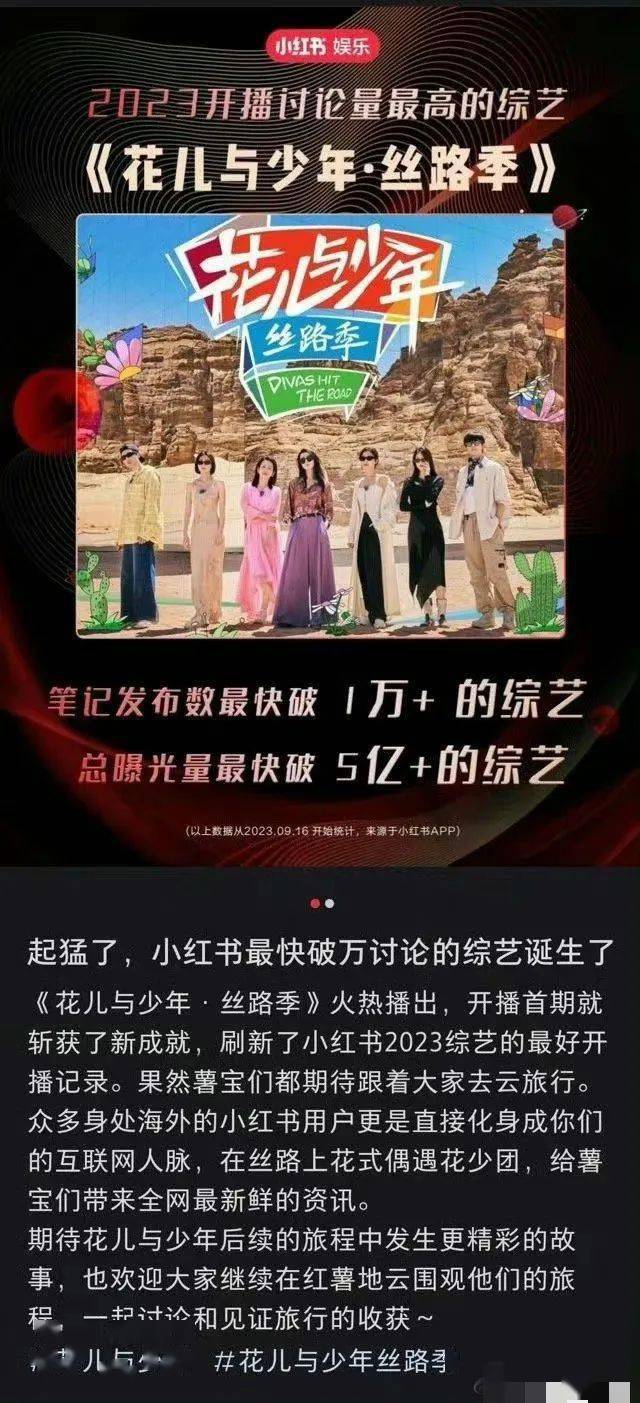Tap the #花儿与少年丝路季 hashtag
640x1403 pixels.
tap(331, 1362)
